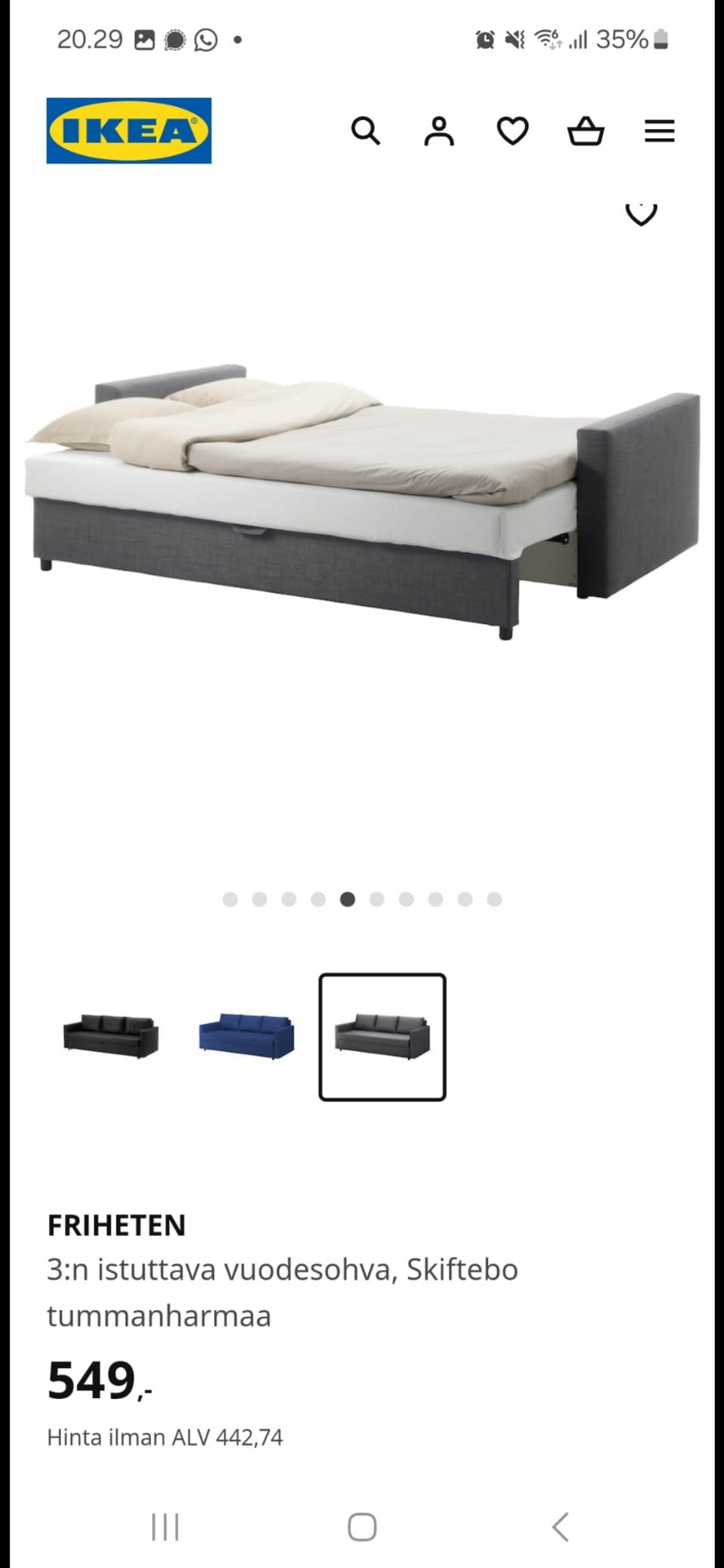Jump to the first image dot
The image size is (724, 1568).
click(230, 899)
